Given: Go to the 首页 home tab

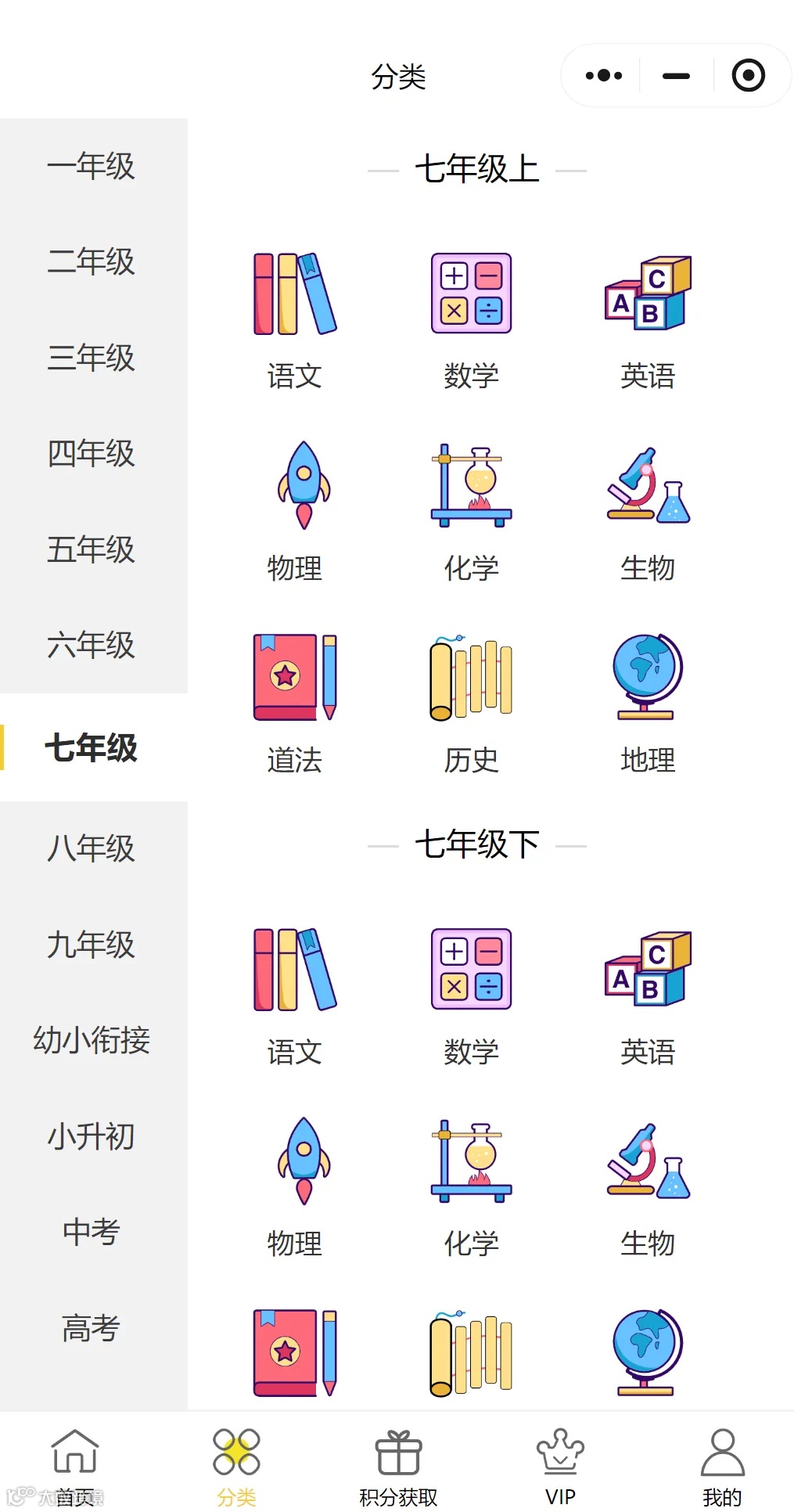Looking at the screenshot, I should (x=75, y=1465).
